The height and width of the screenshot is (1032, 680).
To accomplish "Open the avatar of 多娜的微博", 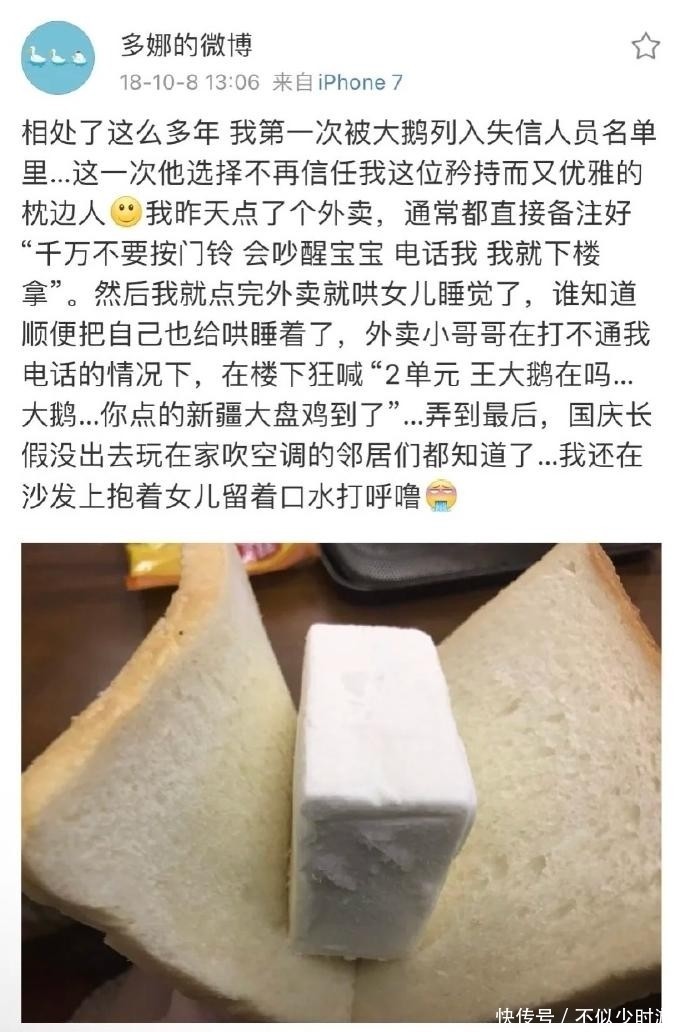I will pos(59,59).
